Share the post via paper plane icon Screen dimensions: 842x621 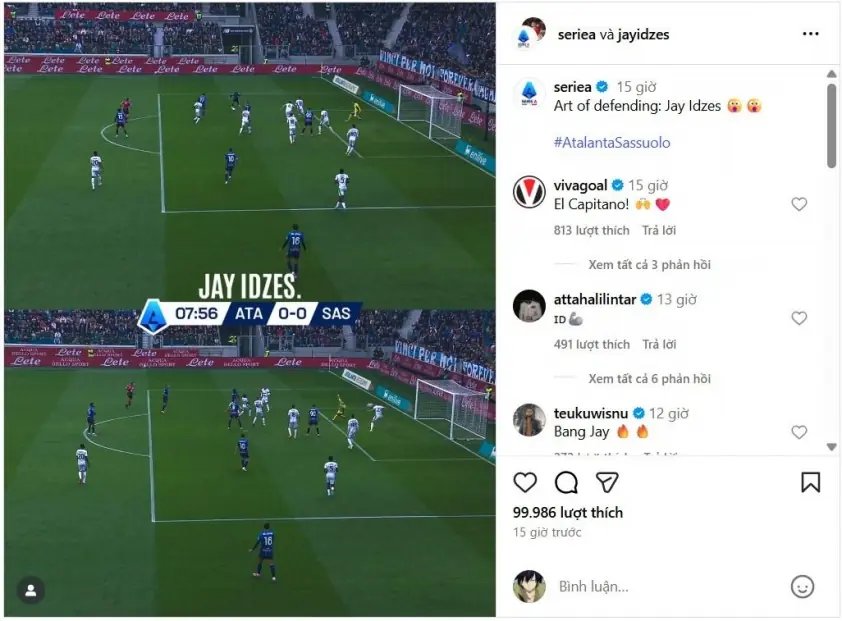(x=607, y=482)
